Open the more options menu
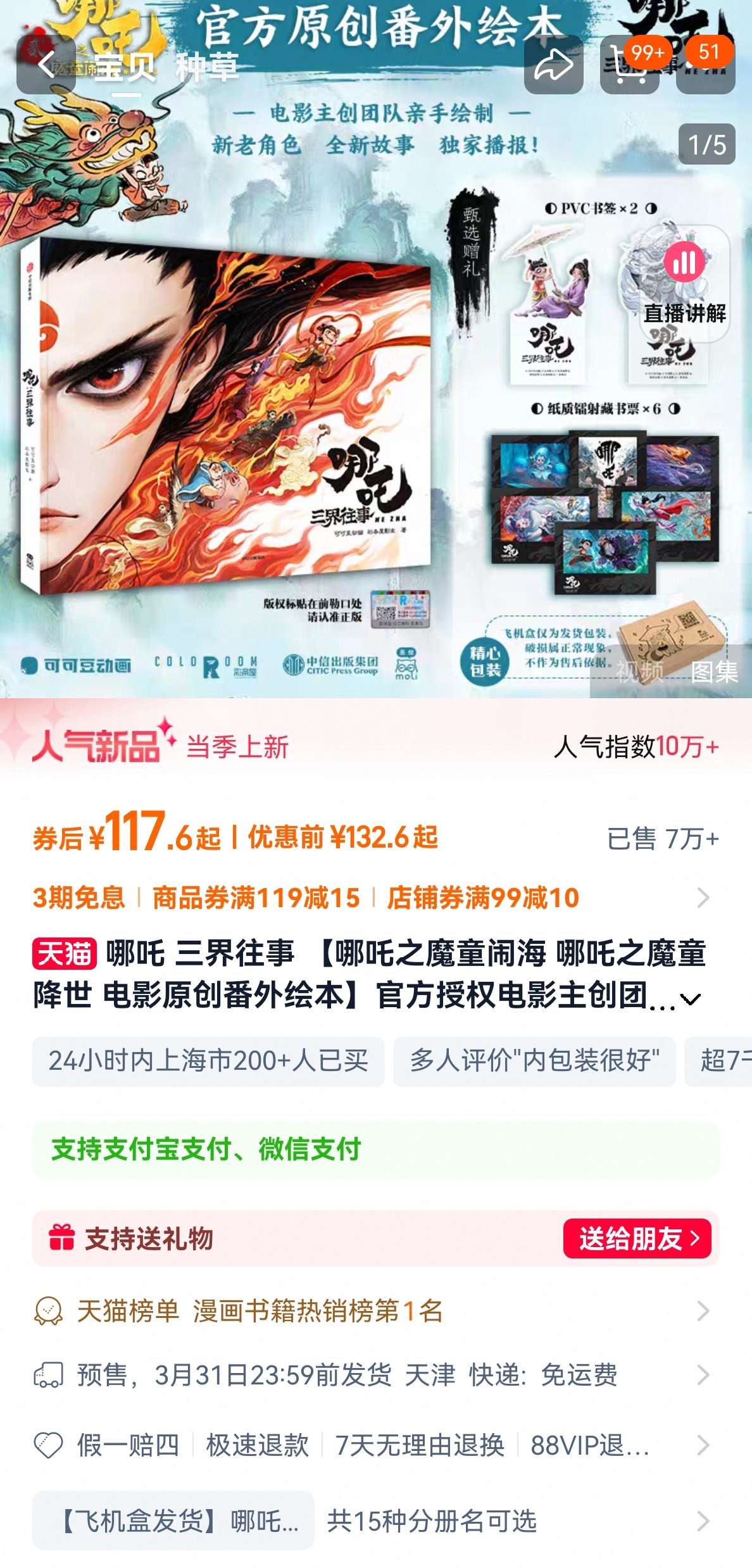The width and height of the screenshot is (752, 1568). [706, 65]
